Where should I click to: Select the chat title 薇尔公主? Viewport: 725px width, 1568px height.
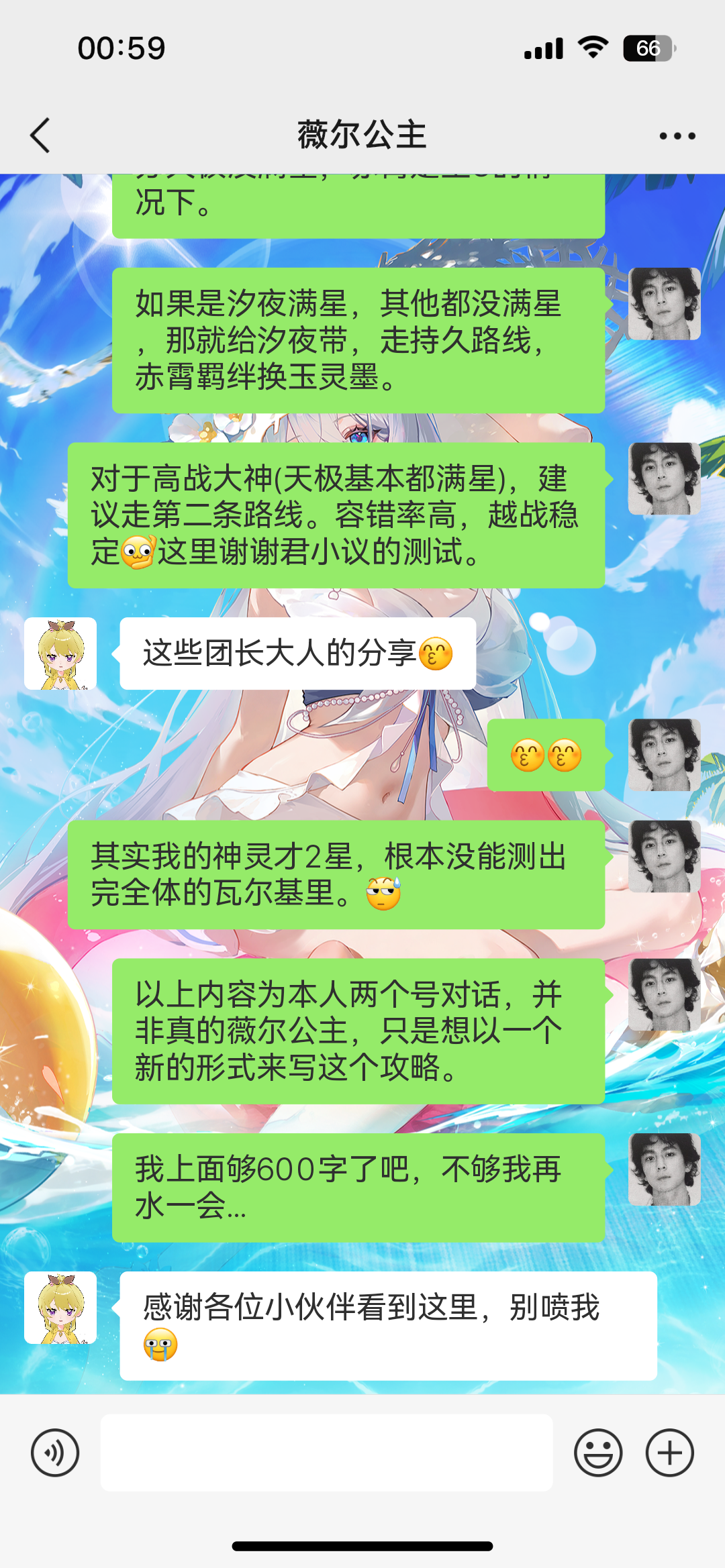pyautogui.click(x=362, y=134)
